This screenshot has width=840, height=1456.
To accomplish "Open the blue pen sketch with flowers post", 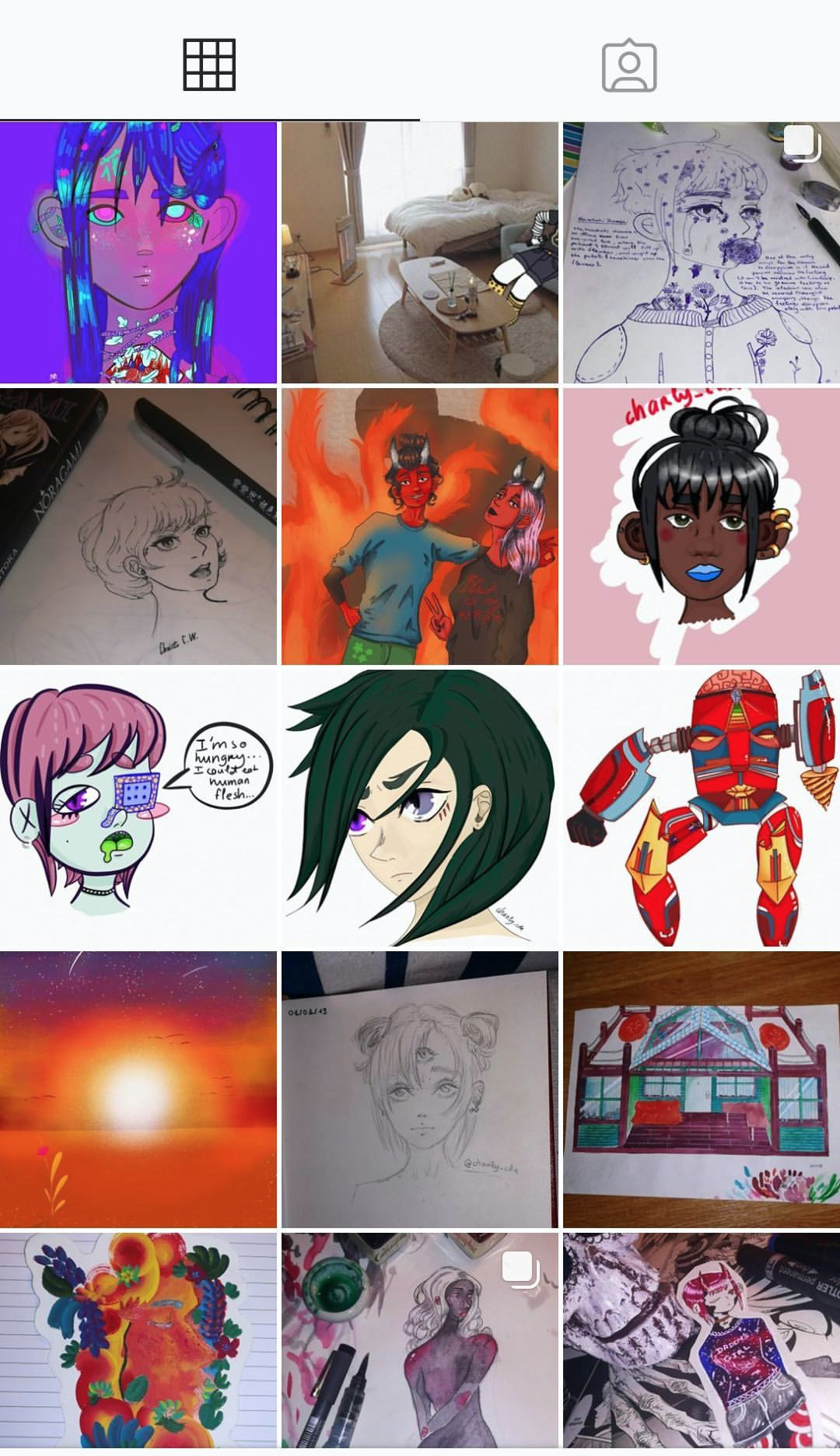I will click(701, 253).
